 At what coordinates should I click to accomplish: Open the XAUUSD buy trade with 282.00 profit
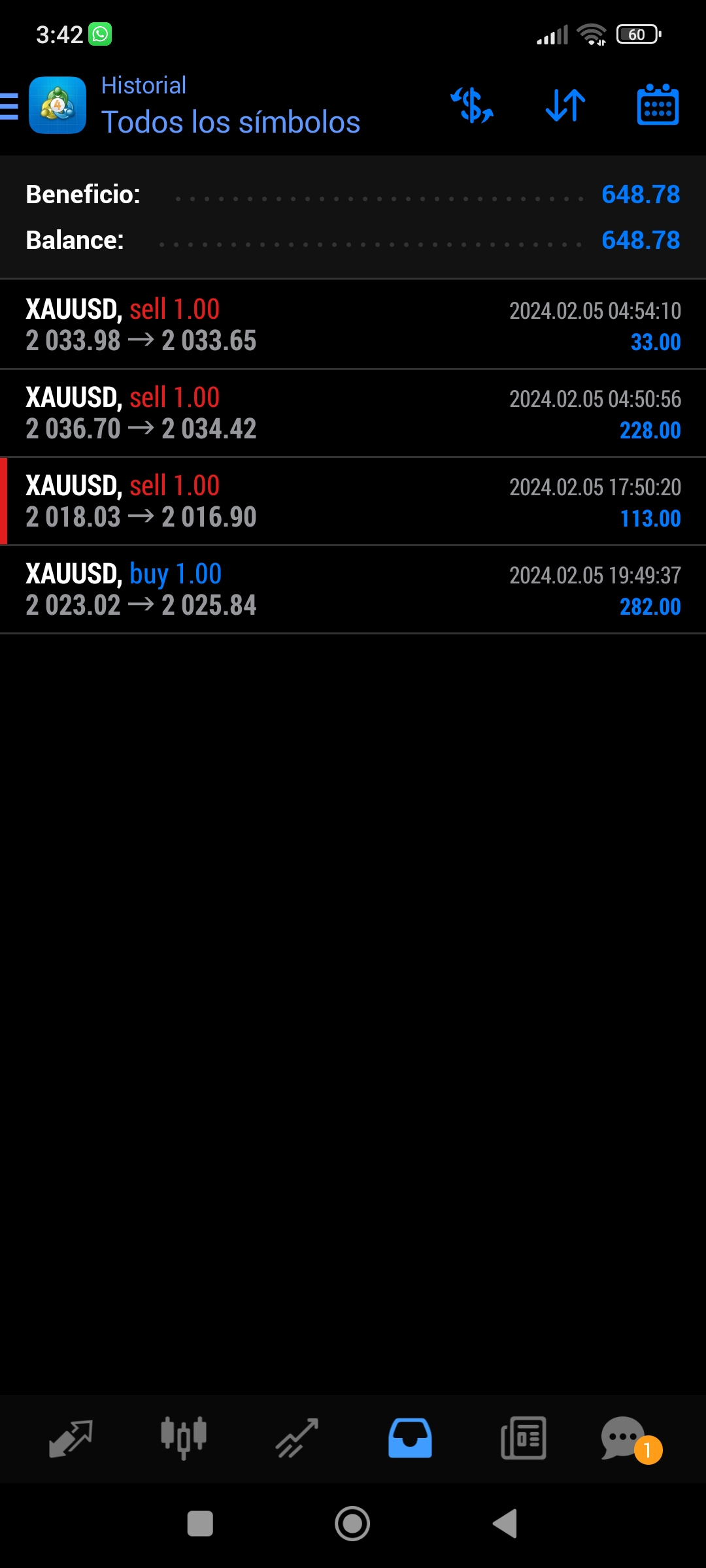pyautogui.click(x=353, y=589)
